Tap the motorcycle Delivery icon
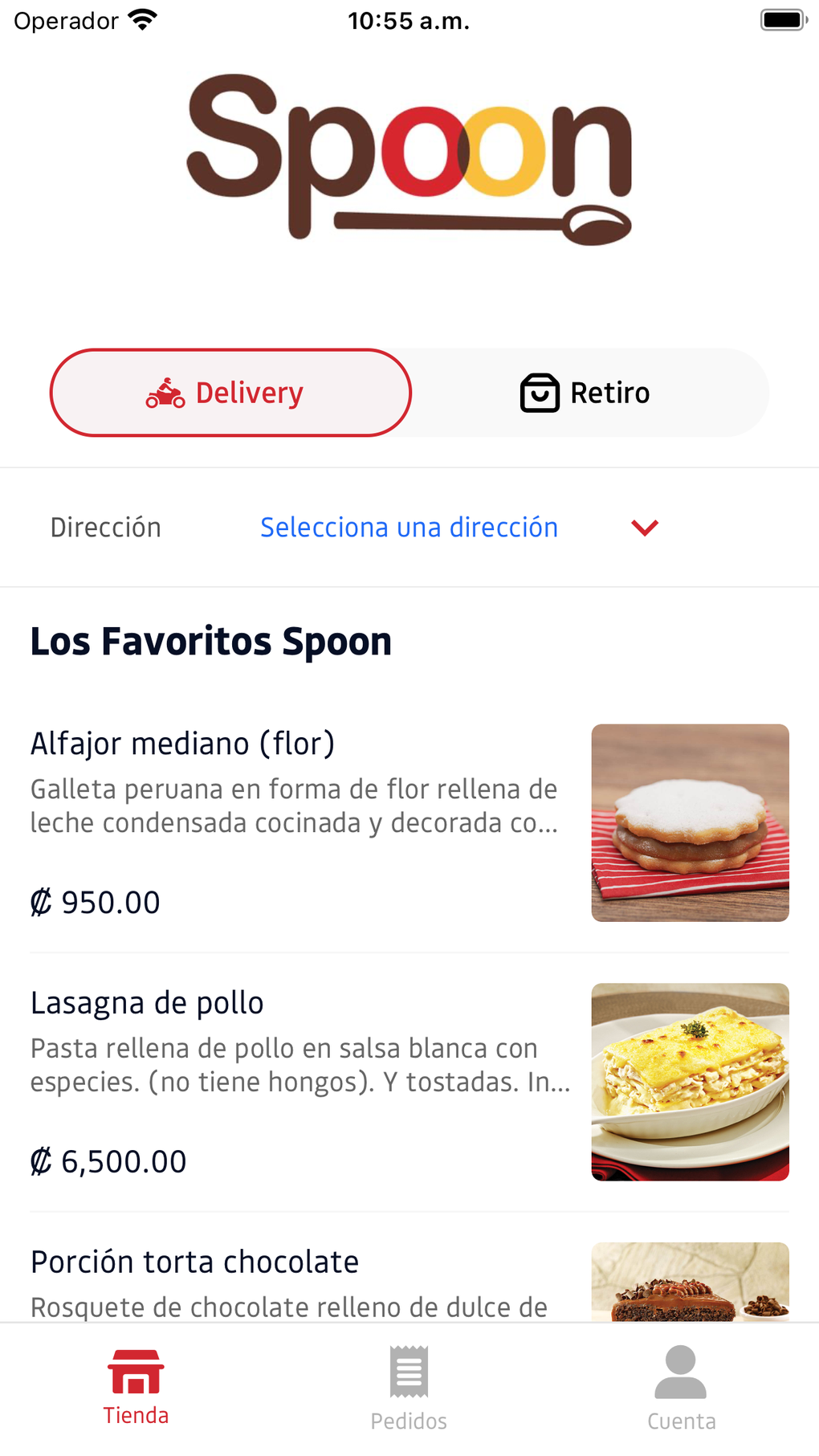 166,393
